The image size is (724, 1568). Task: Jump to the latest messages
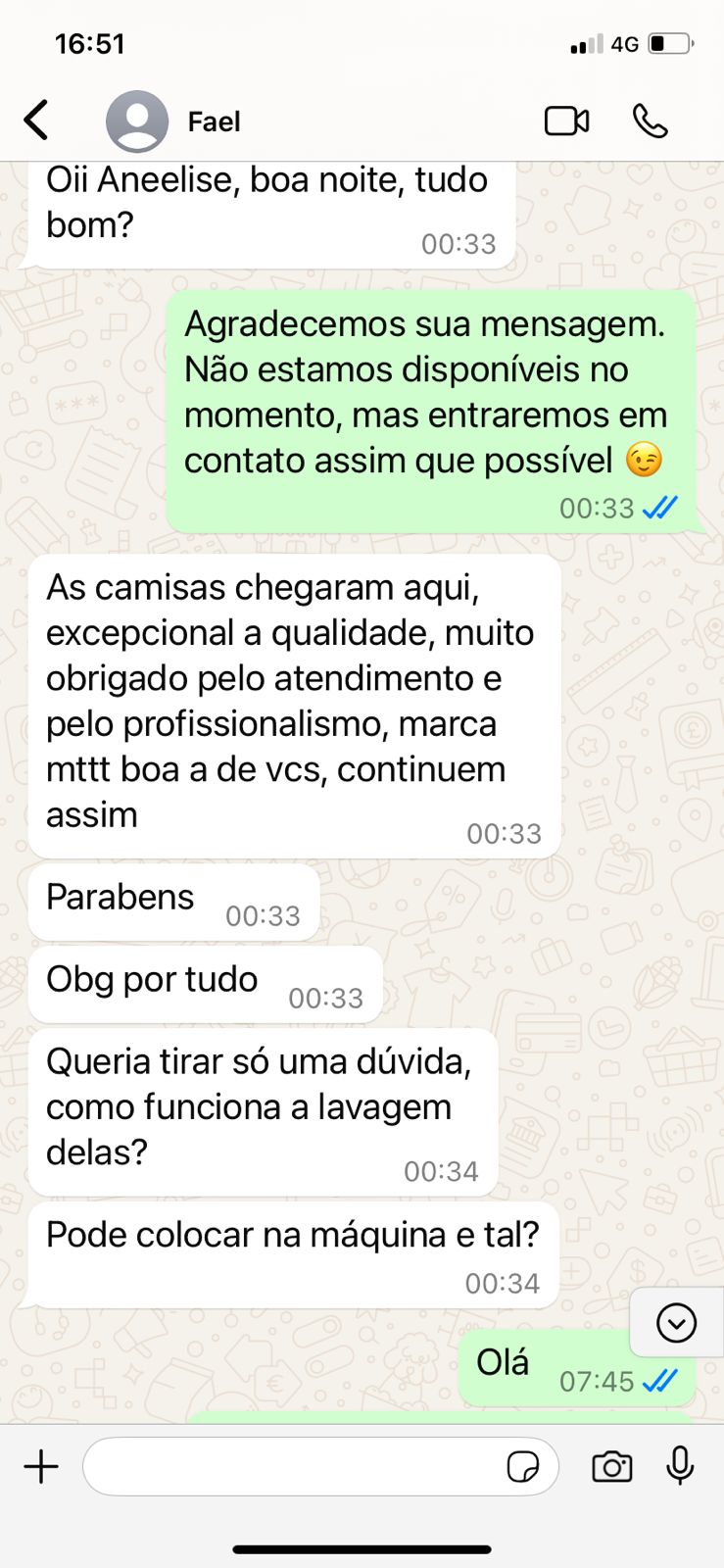click(676, 1323)
